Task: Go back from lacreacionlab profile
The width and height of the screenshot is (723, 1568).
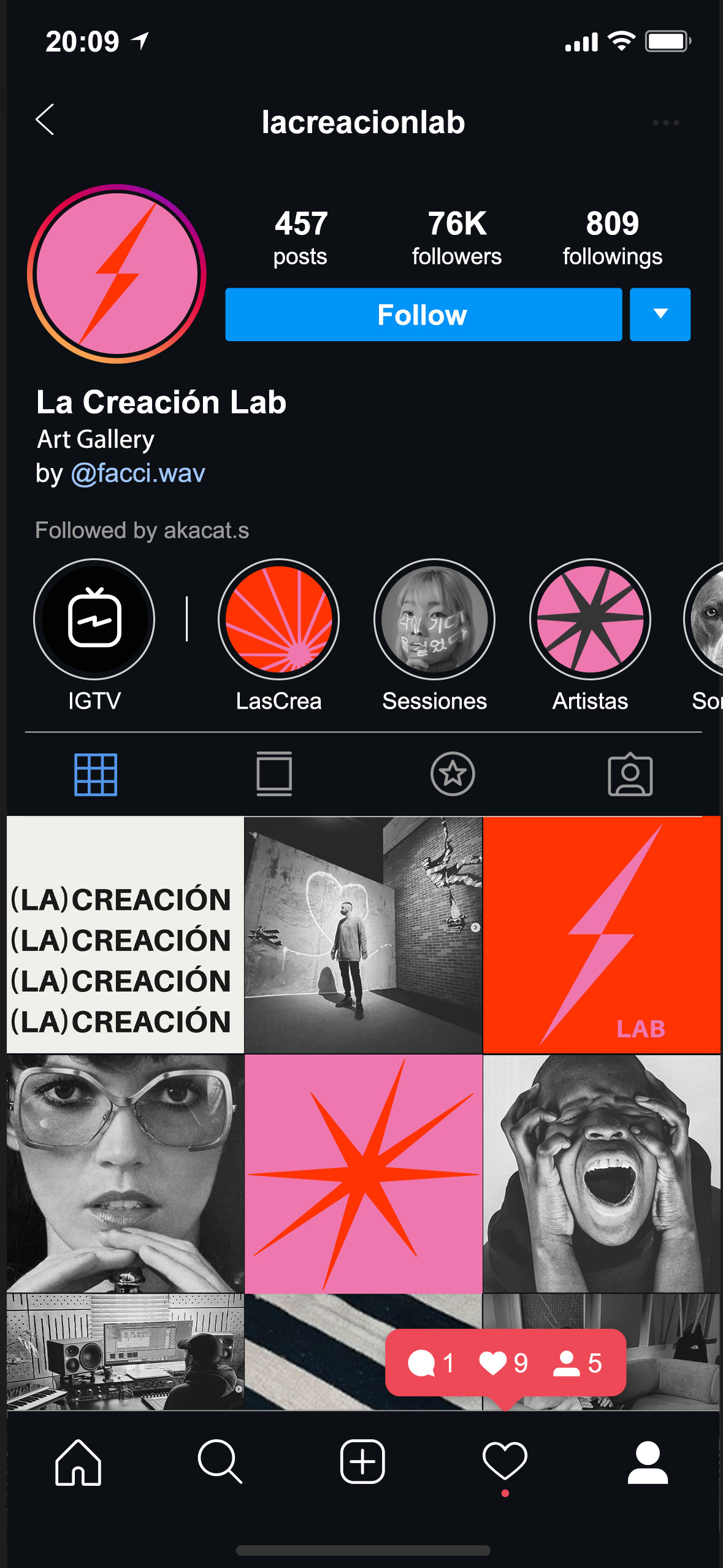Action: pyautogui.click(x=45, y=120)
